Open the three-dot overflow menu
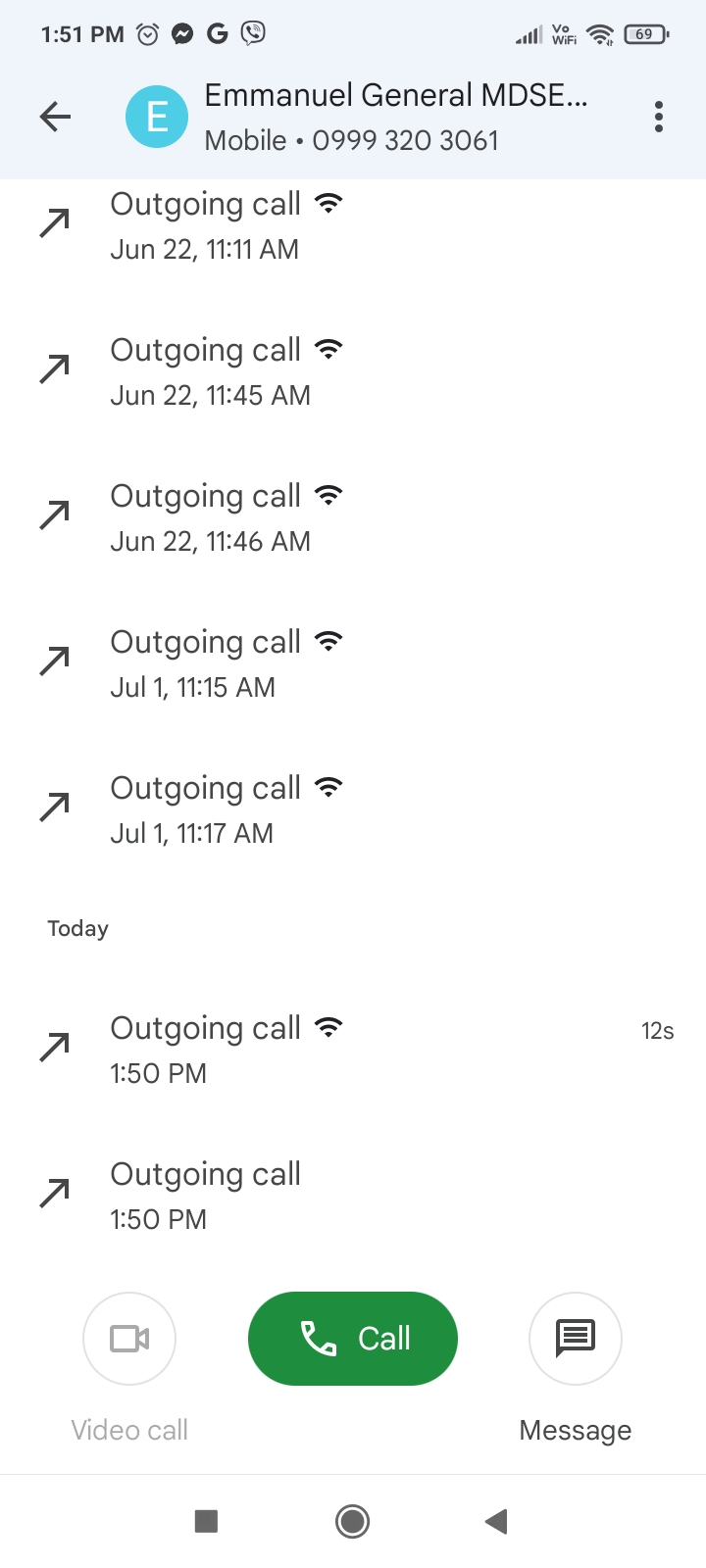Screen dimensions: 706x1568 pyautogui.click(x=658, y=117)
